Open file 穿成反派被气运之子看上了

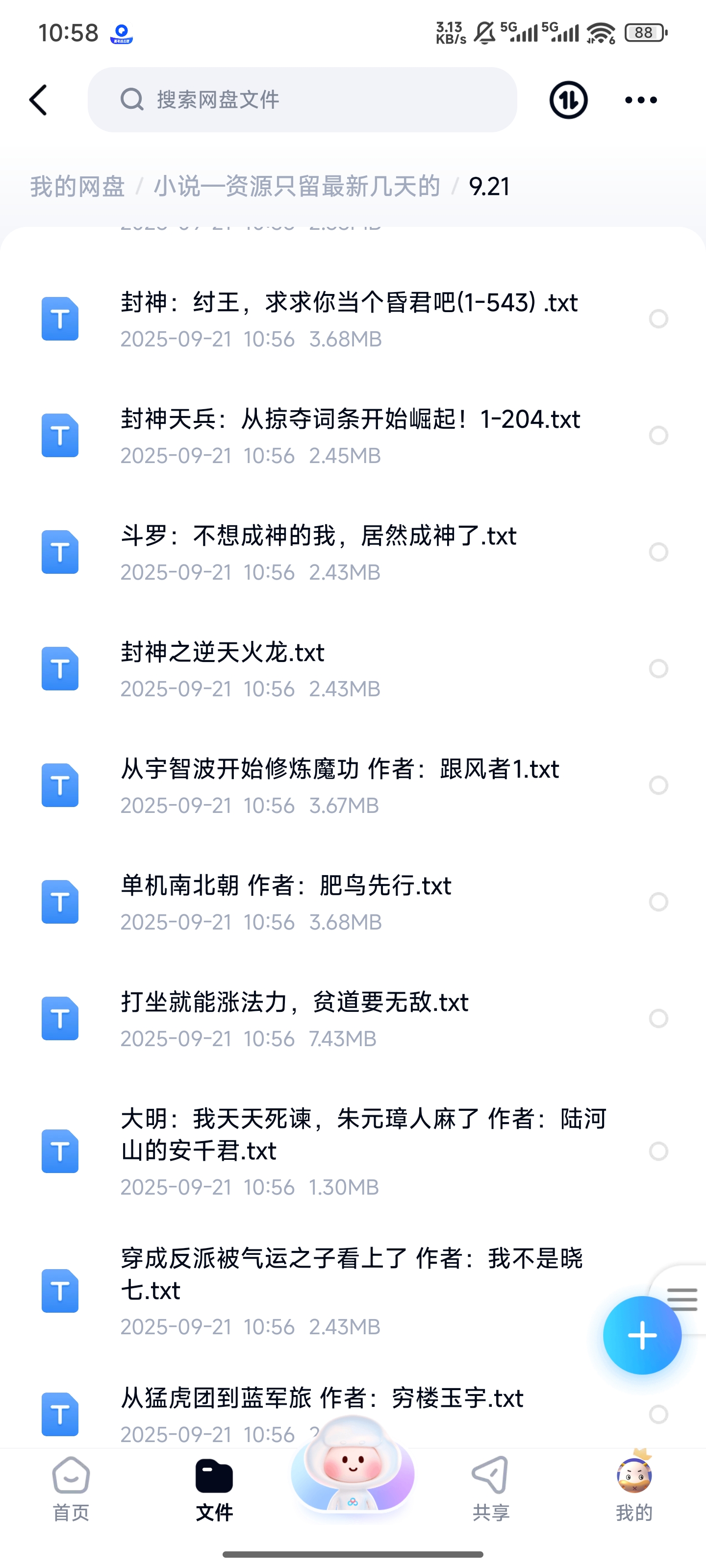(352, 1291)
